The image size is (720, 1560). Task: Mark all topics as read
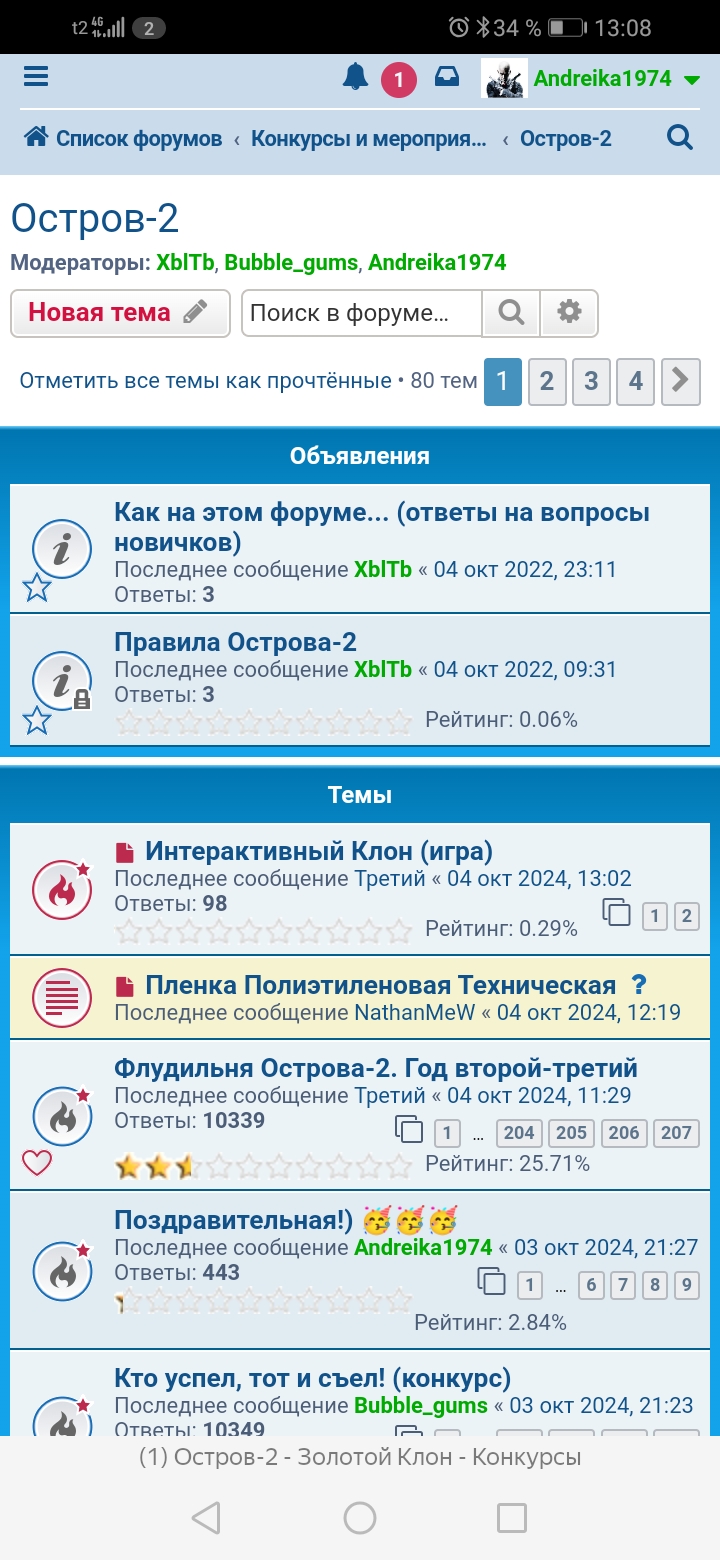point(205,381)
